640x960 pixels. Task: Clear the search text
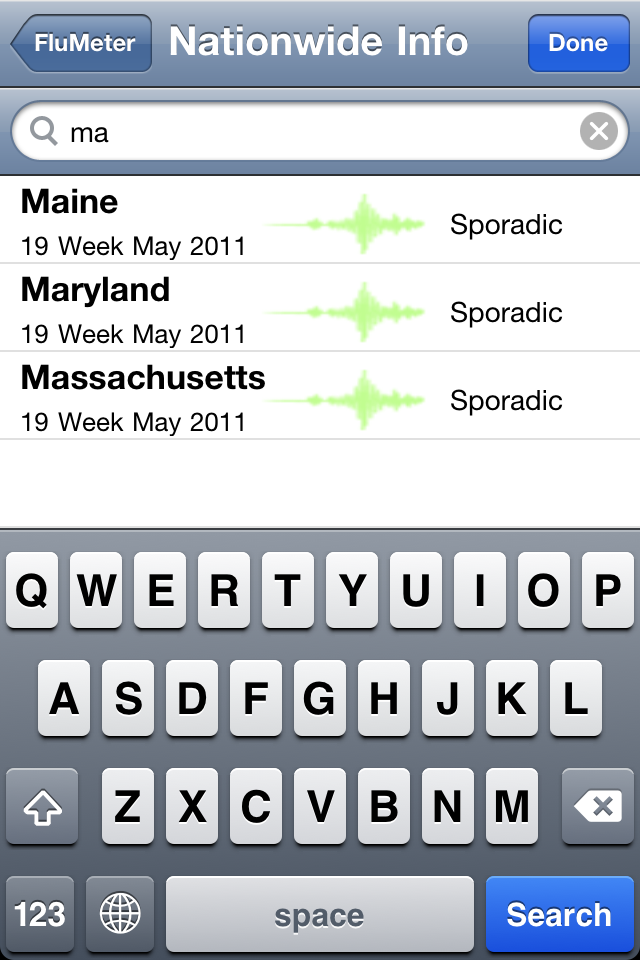[x=598, y=131]
